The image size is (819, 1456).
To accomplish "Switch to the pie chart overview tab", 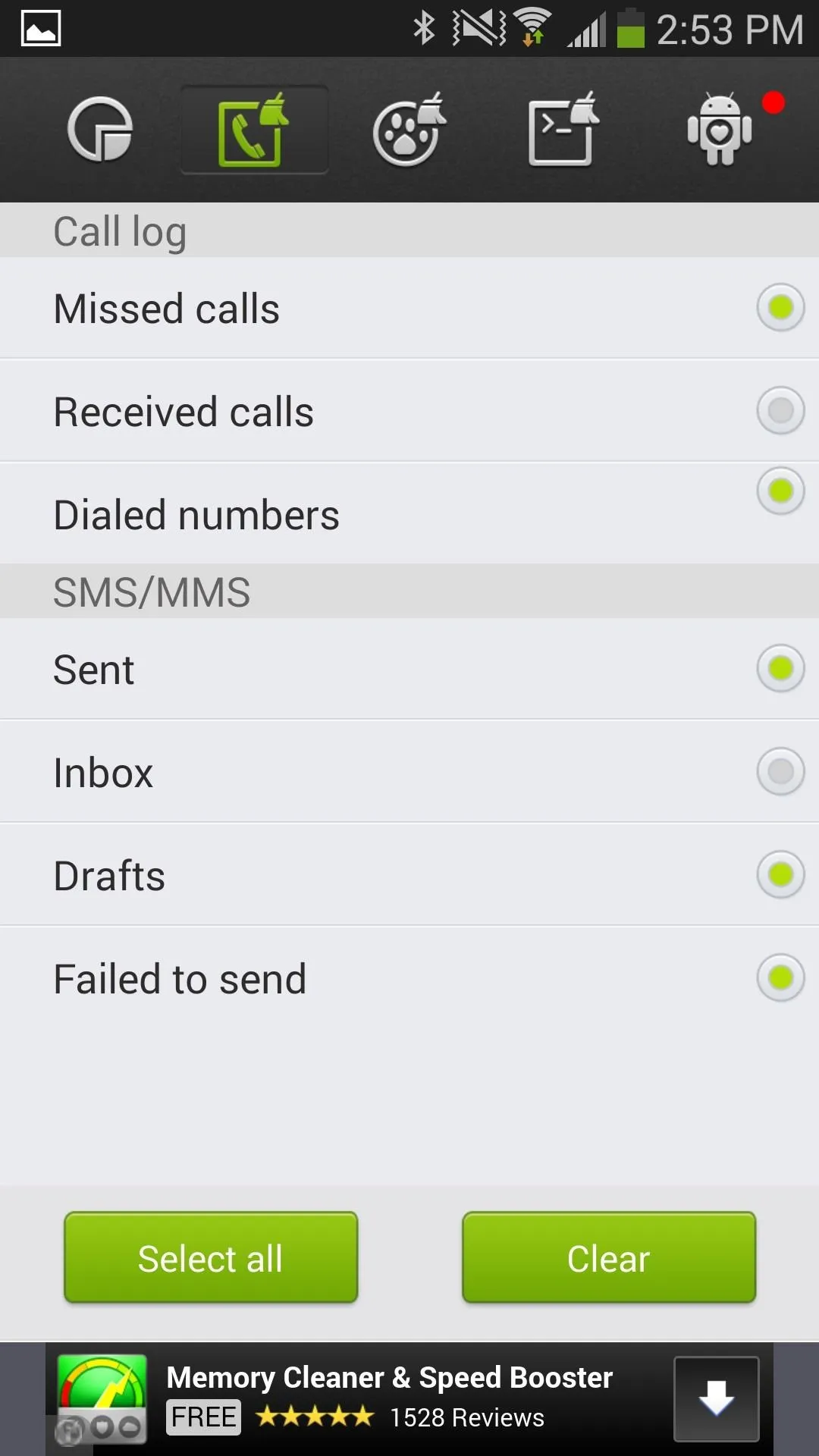I will (100, 130).
